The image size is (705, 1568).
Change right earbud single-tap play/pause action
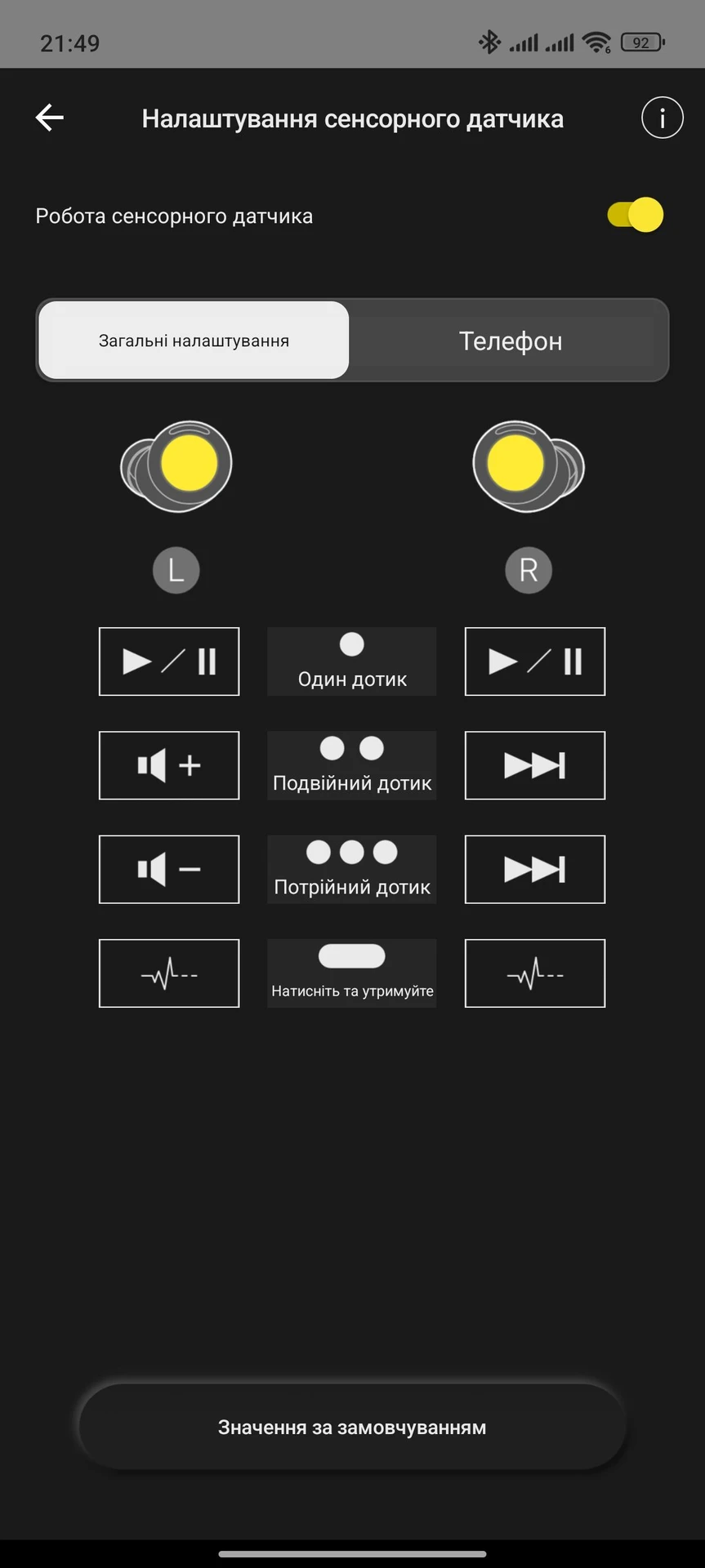coord(535,661)
